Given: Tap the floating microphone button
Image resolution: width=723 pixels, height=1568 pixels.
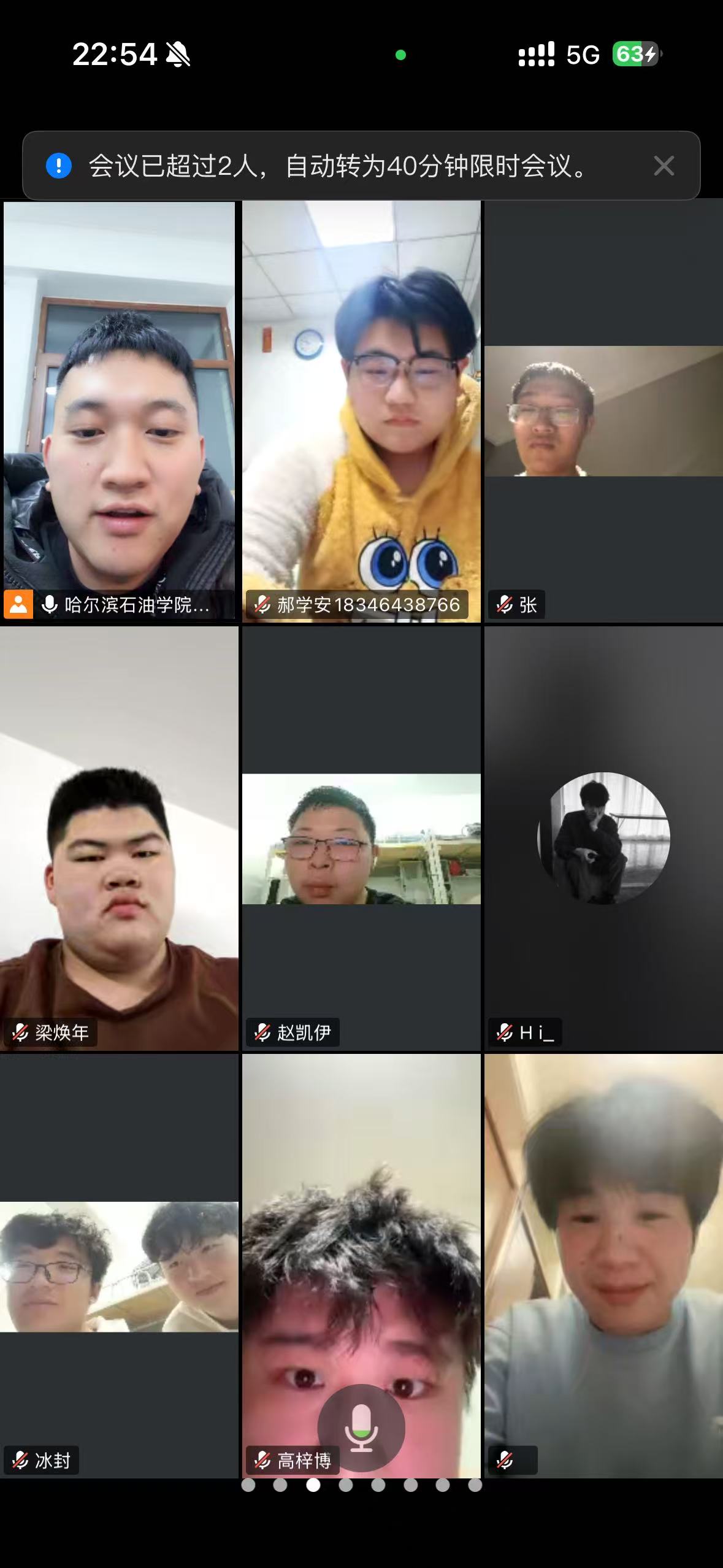Looking at the screenshot, I should click(361, 1428).
